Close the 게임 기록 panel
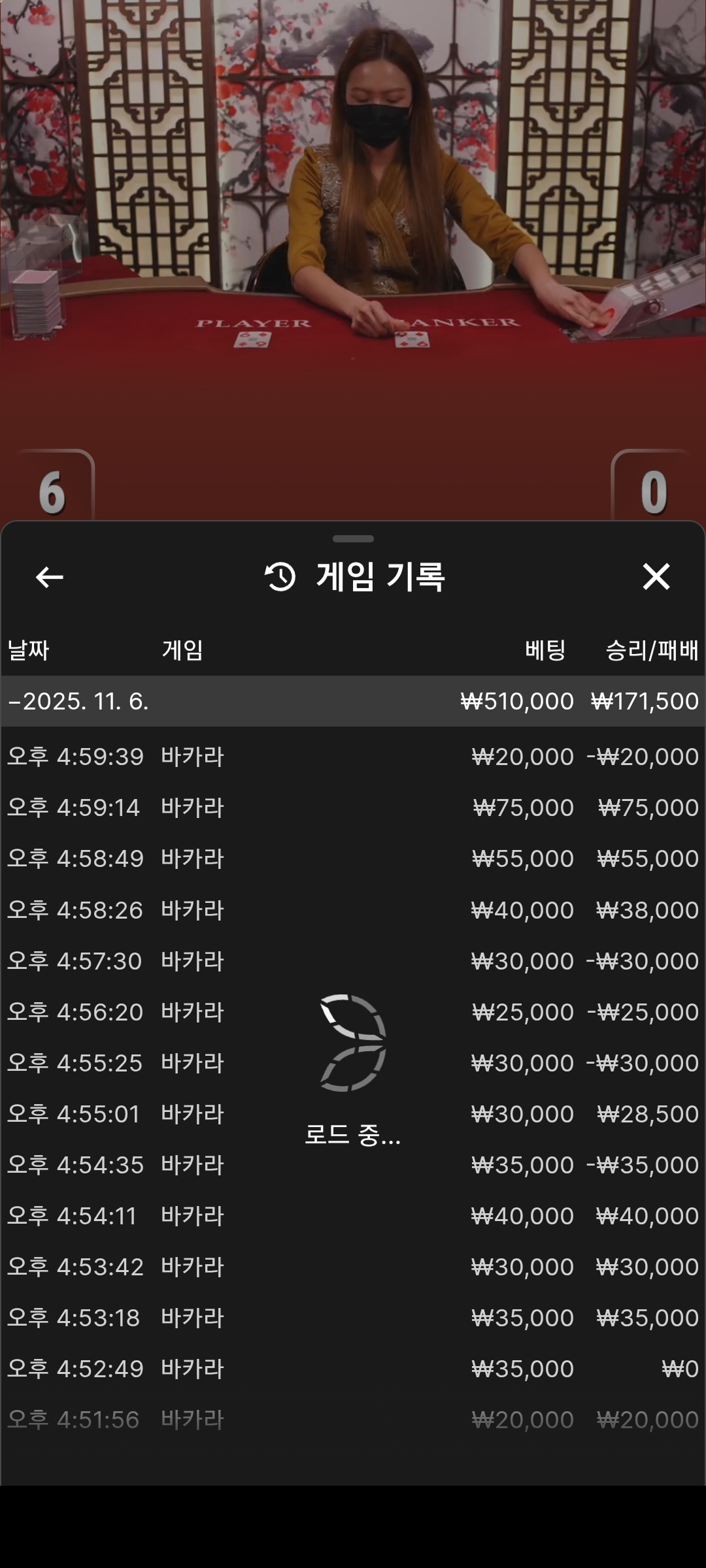The height and width of the screenshot is (1568, 706). [656, 577]
